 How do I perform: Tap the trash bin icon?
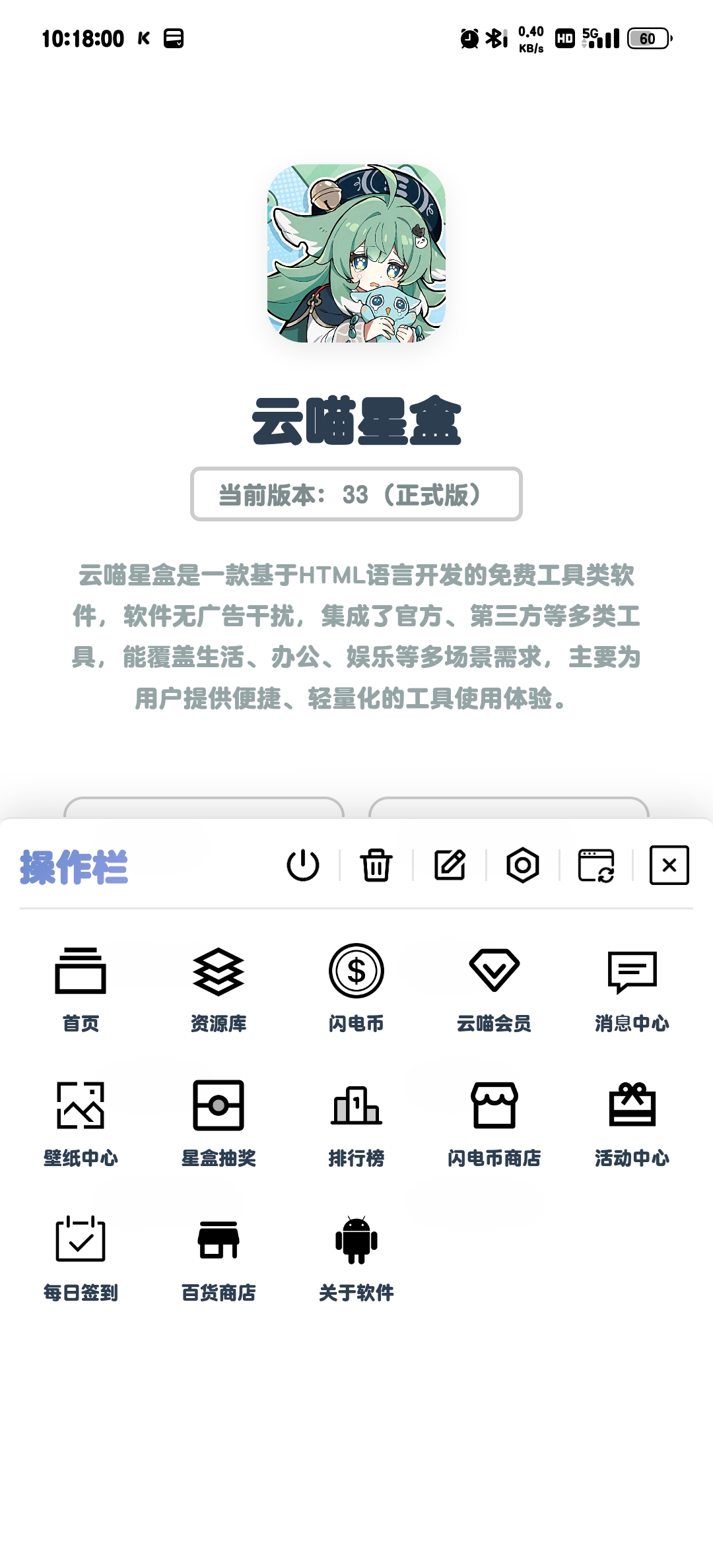376,865
